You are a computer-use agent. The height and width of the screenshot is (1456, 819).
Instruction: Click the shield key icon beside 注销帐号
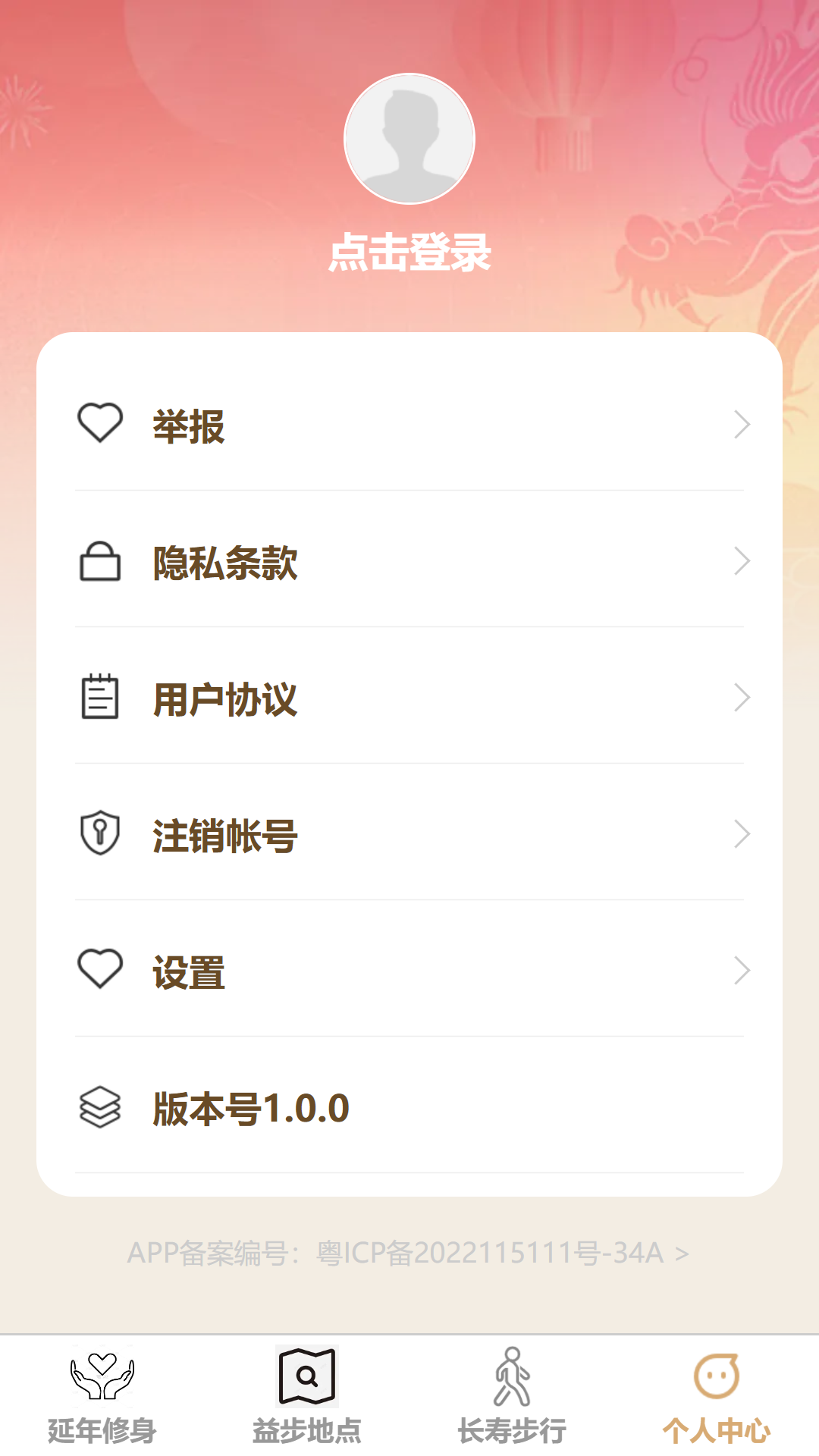[99, 835]
